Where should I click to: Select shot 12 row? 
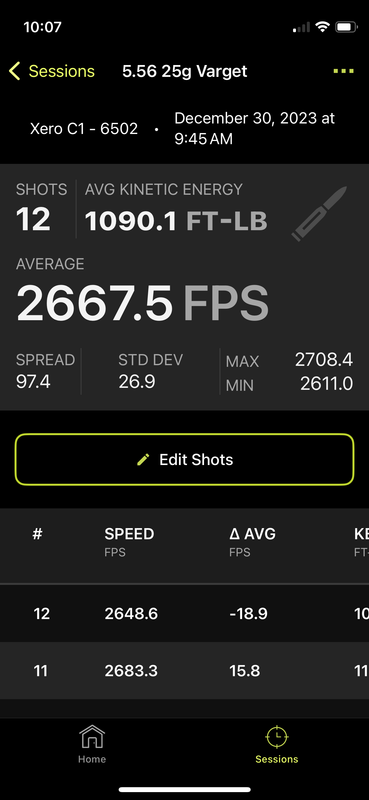click(184, 613)
